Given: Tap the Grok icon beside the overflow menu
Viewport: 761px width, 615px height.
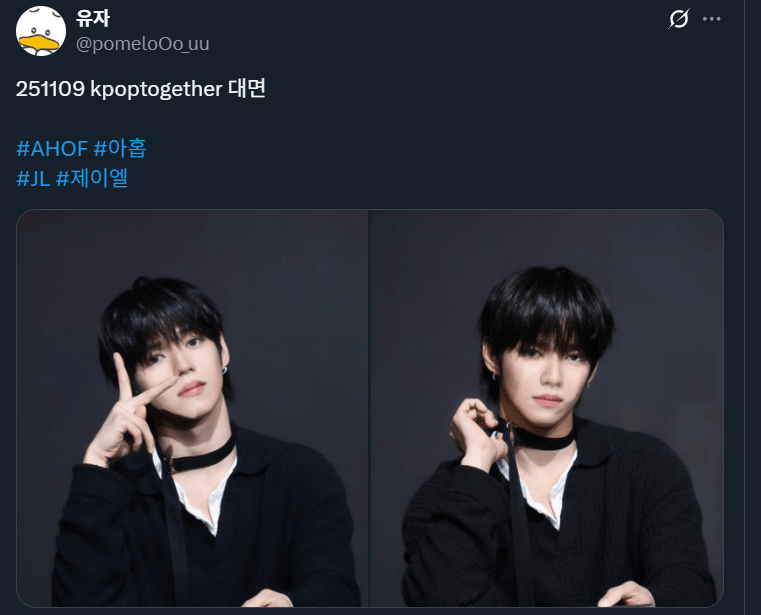Looking at the screenshot, I should 679,19.
